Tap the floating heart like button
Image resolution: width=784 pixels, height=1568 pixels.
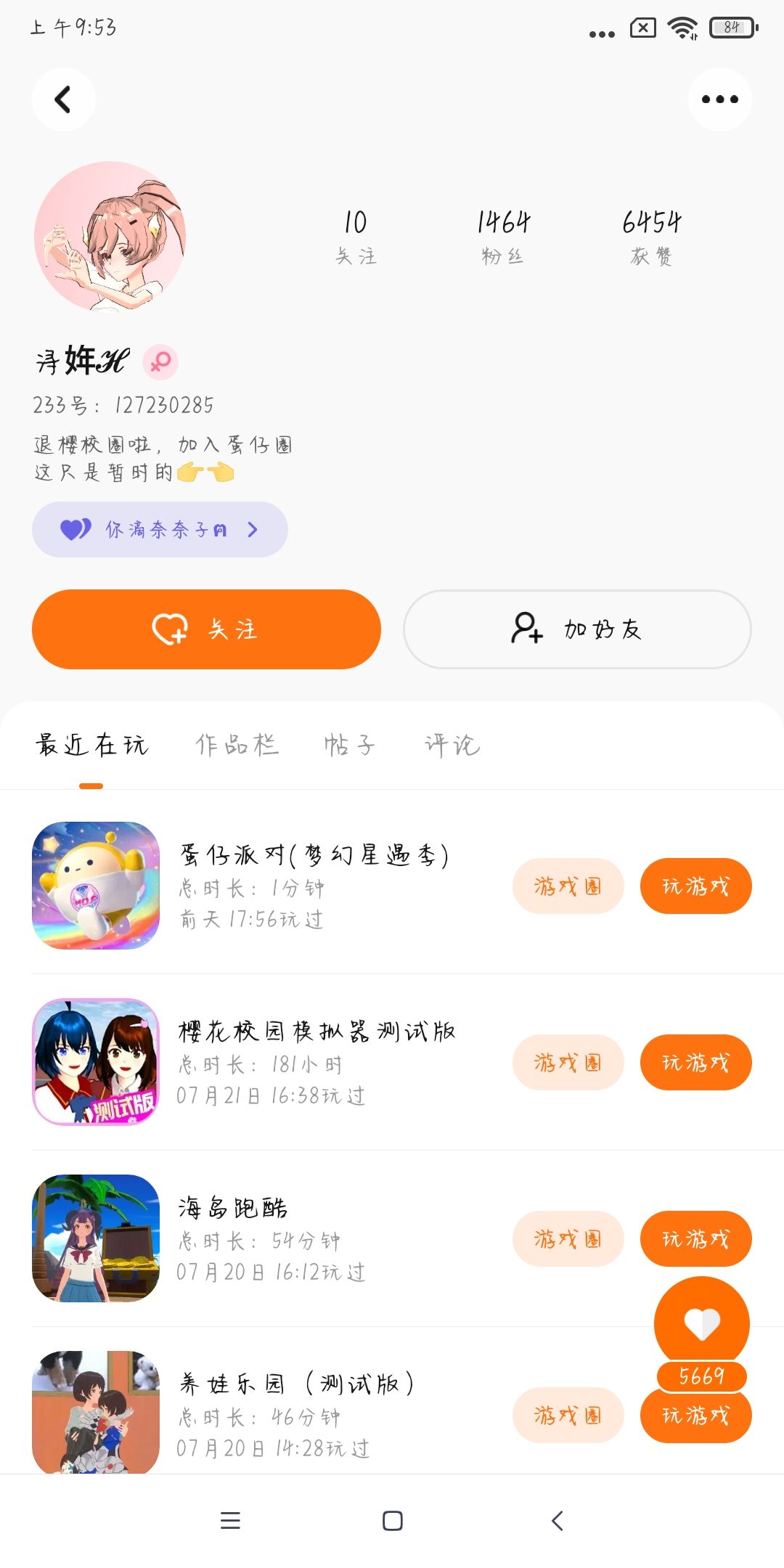(701, 1323)
